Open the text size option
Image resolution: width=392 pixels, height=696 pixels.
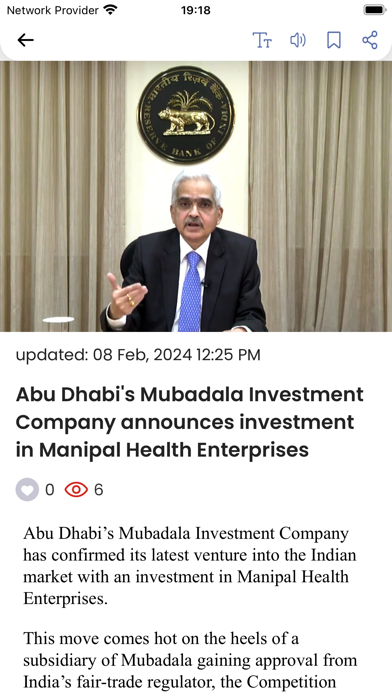coord(262,40)
